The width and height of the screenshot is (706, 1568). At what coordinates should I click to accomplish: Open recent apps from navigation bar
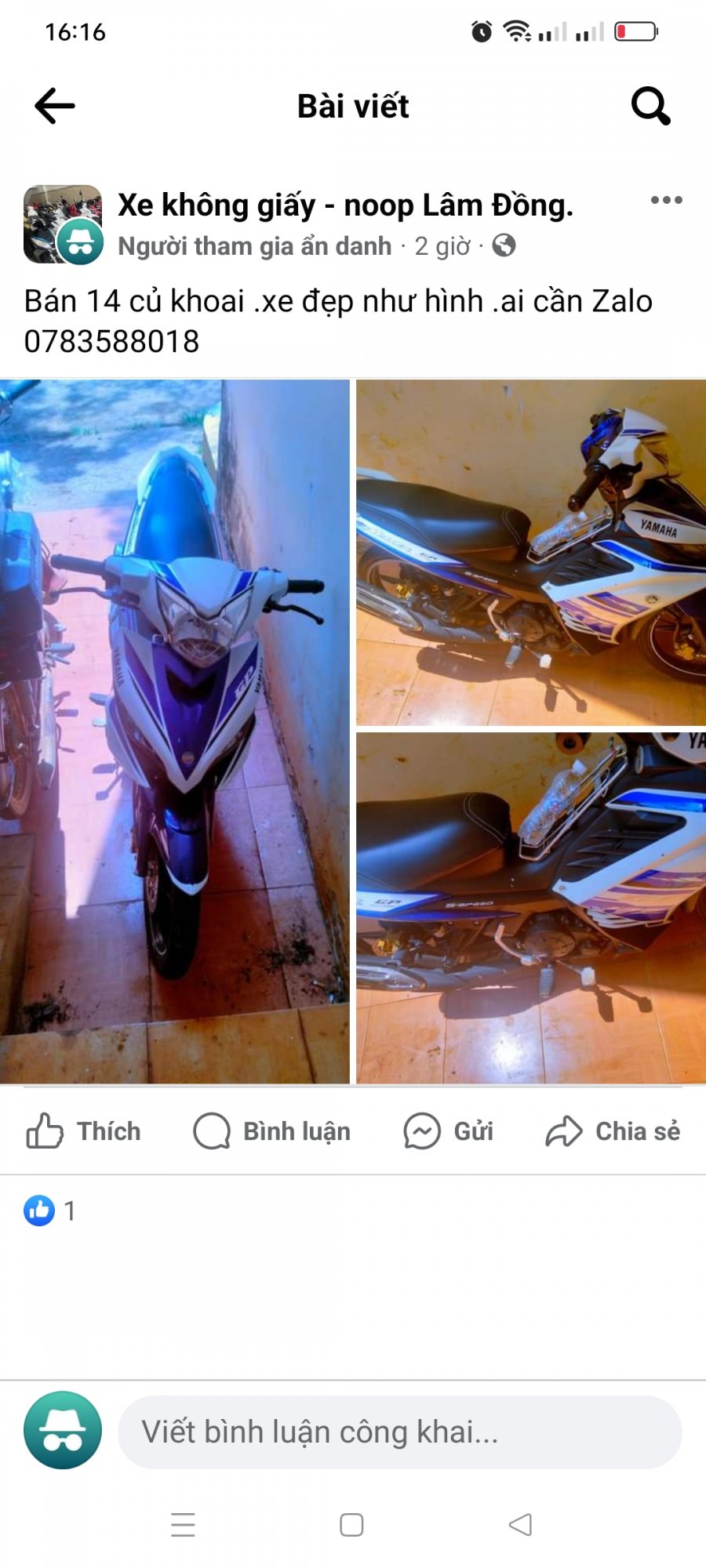coord(183,1525)
